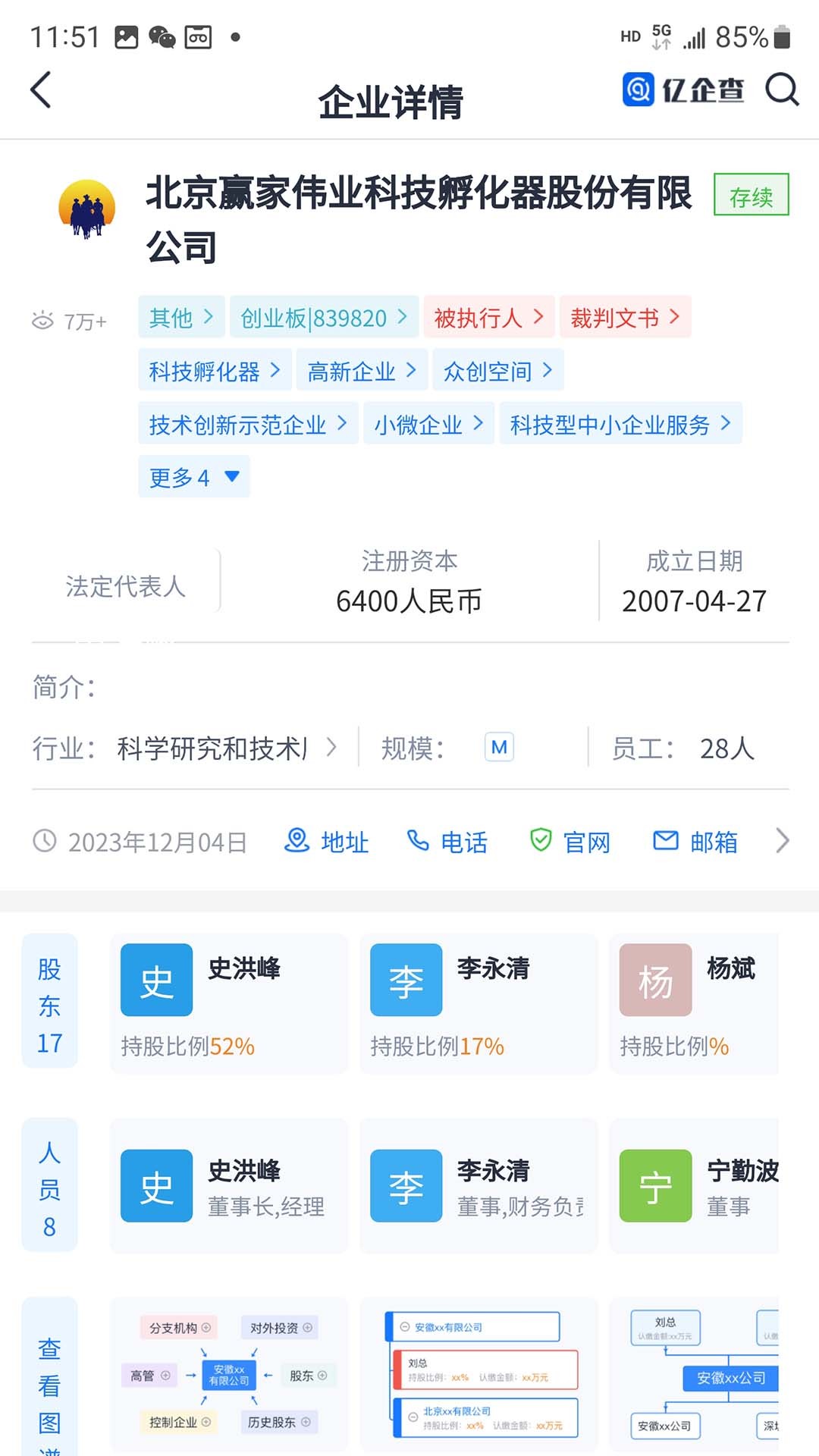819x1456 pixels.
Task: Open the 股东 17 section
Action: (x=49, y=1003)
